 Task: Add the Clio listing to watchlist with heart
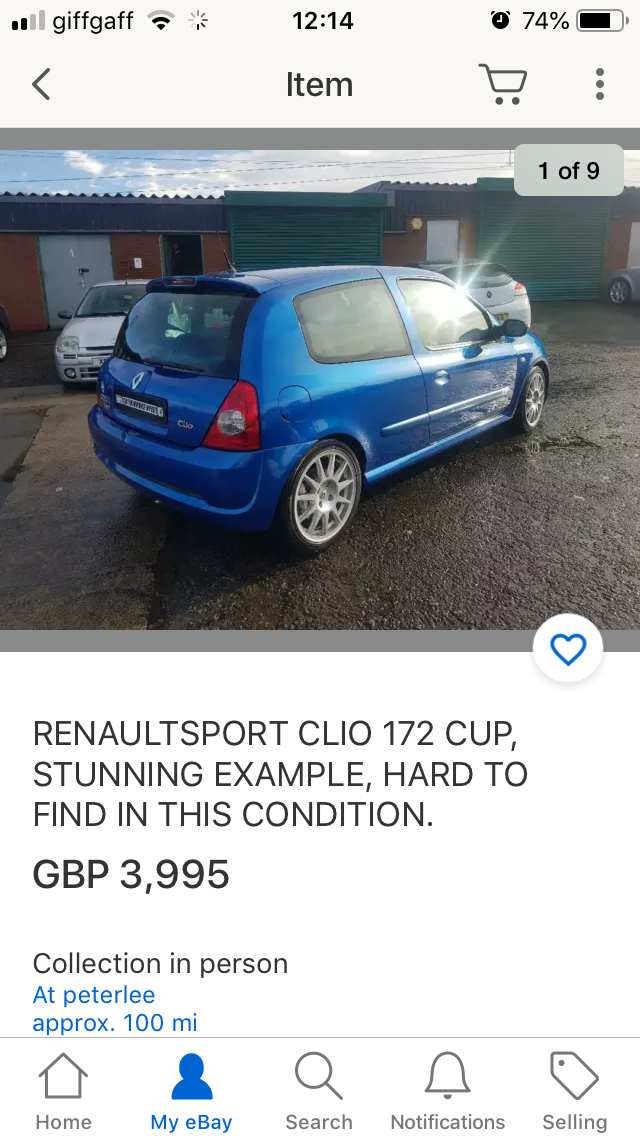pyautogui.click(x=568, y=649)
